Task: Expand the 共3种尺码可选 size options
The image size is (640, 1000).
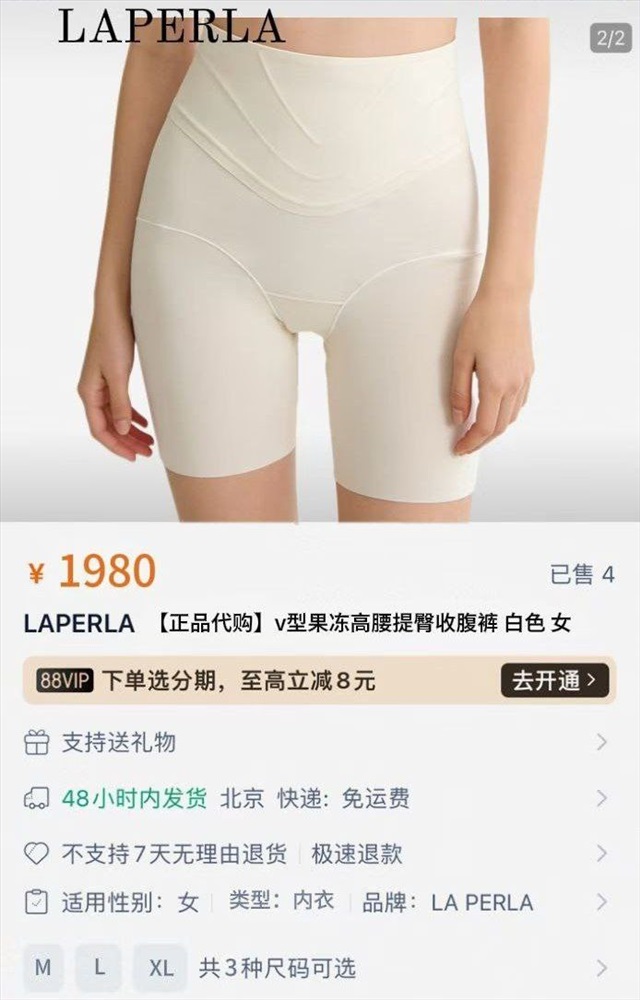Action: pyautogui.click(x=400, y=968)
